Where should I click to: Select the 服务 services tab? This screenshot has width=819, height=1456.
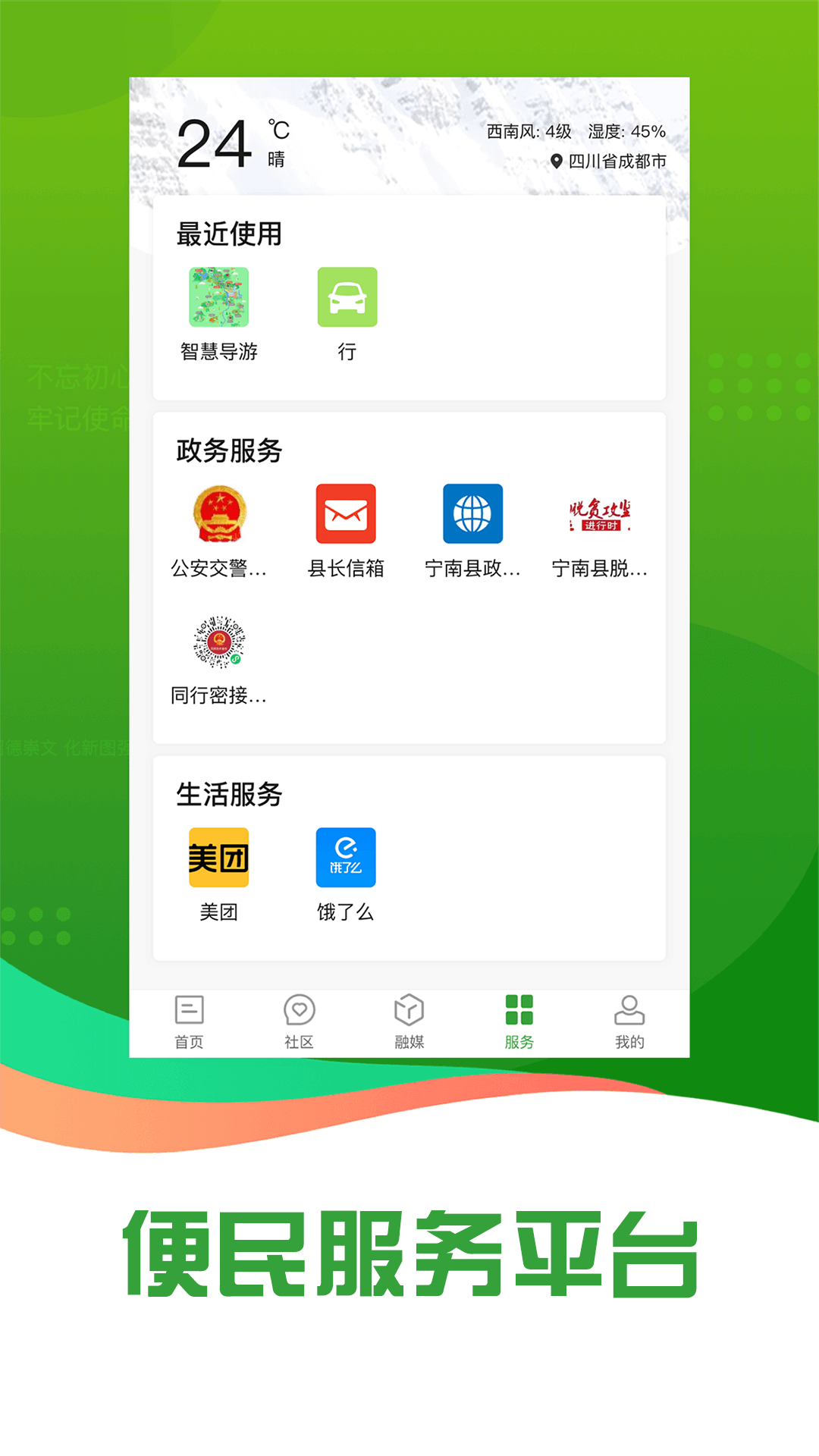tap(519, 1021)
